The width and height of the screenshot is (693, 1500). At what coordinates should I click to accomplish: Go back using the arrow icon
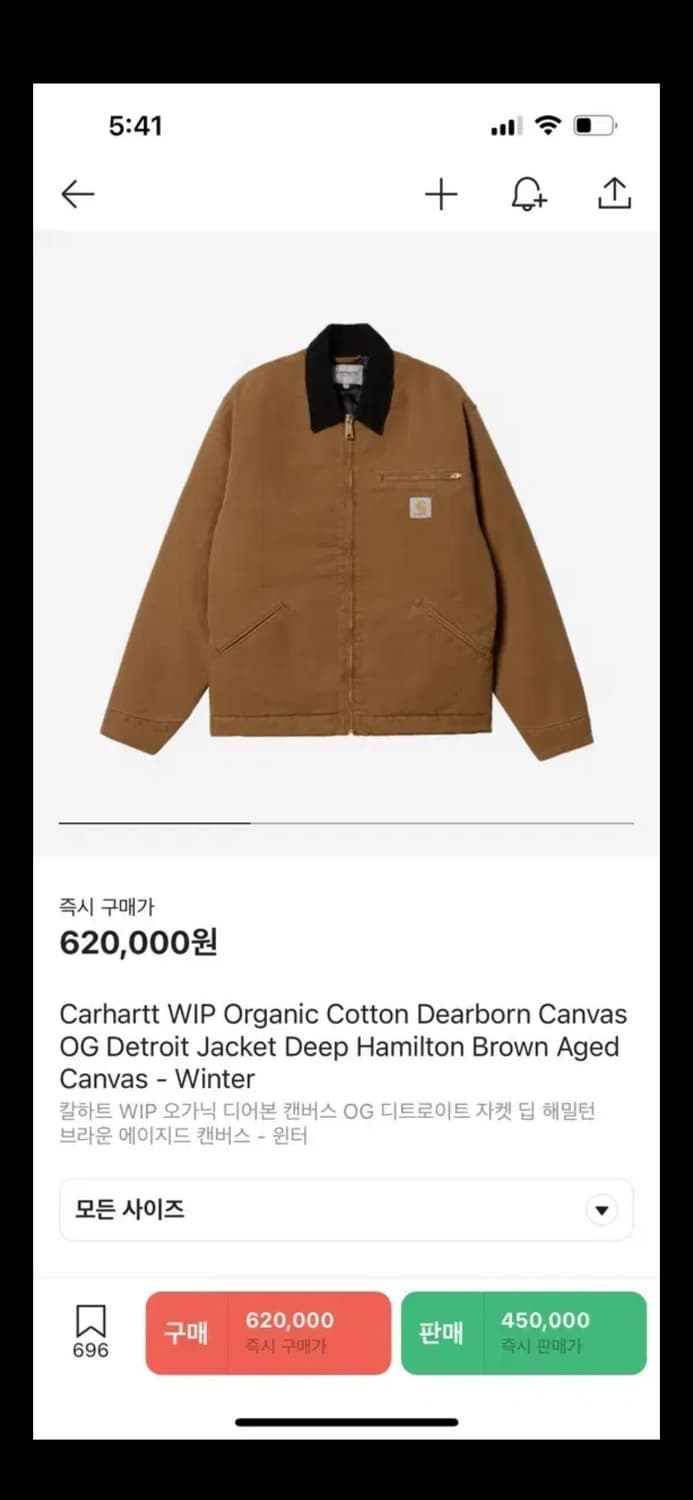click(x=77, y=194)
